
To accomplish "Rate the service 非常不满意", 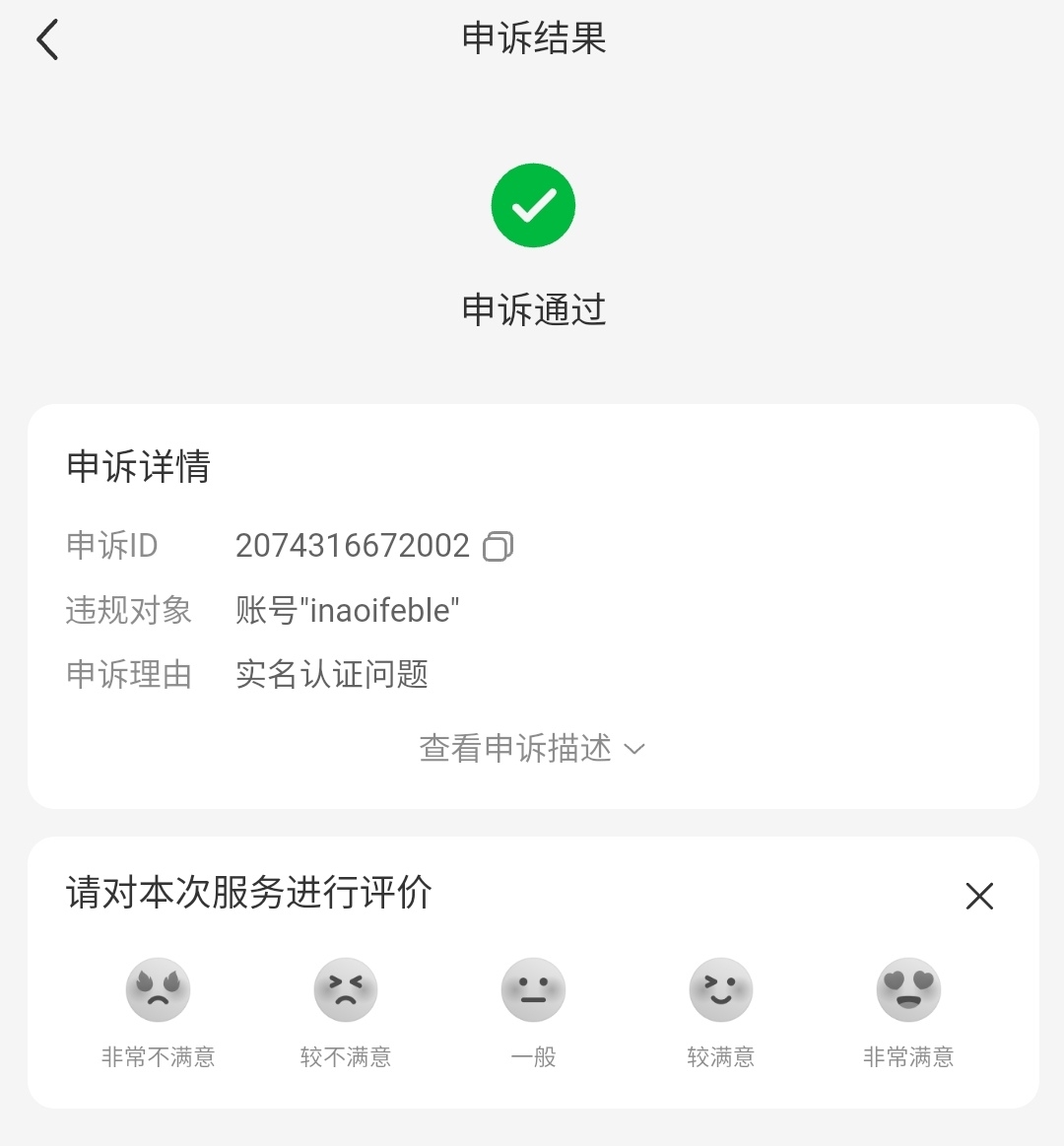I will click(158, 990).
